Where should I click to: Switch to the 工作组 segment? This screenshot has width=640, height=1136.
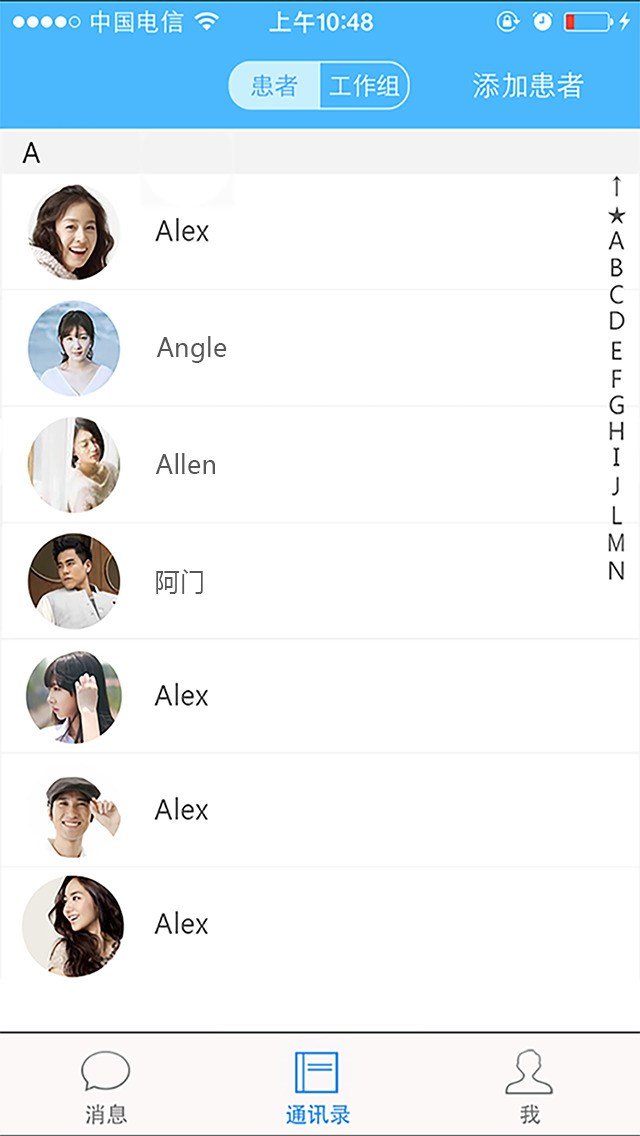click(x=364, y=86)
